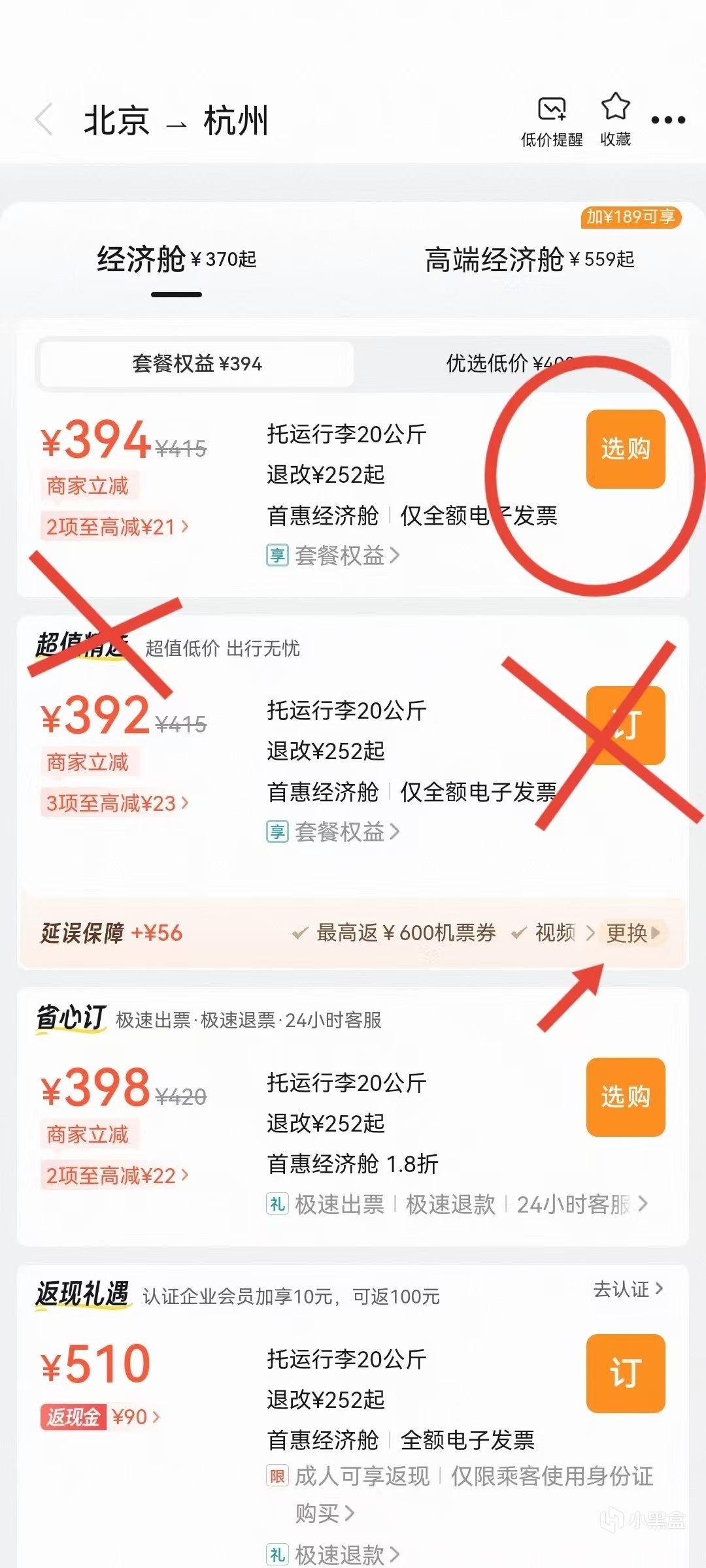This screenshot has height=1568, width=706.
Task: Book the ¥510 返现礼遇 fare
Action: pos(625,1373)
